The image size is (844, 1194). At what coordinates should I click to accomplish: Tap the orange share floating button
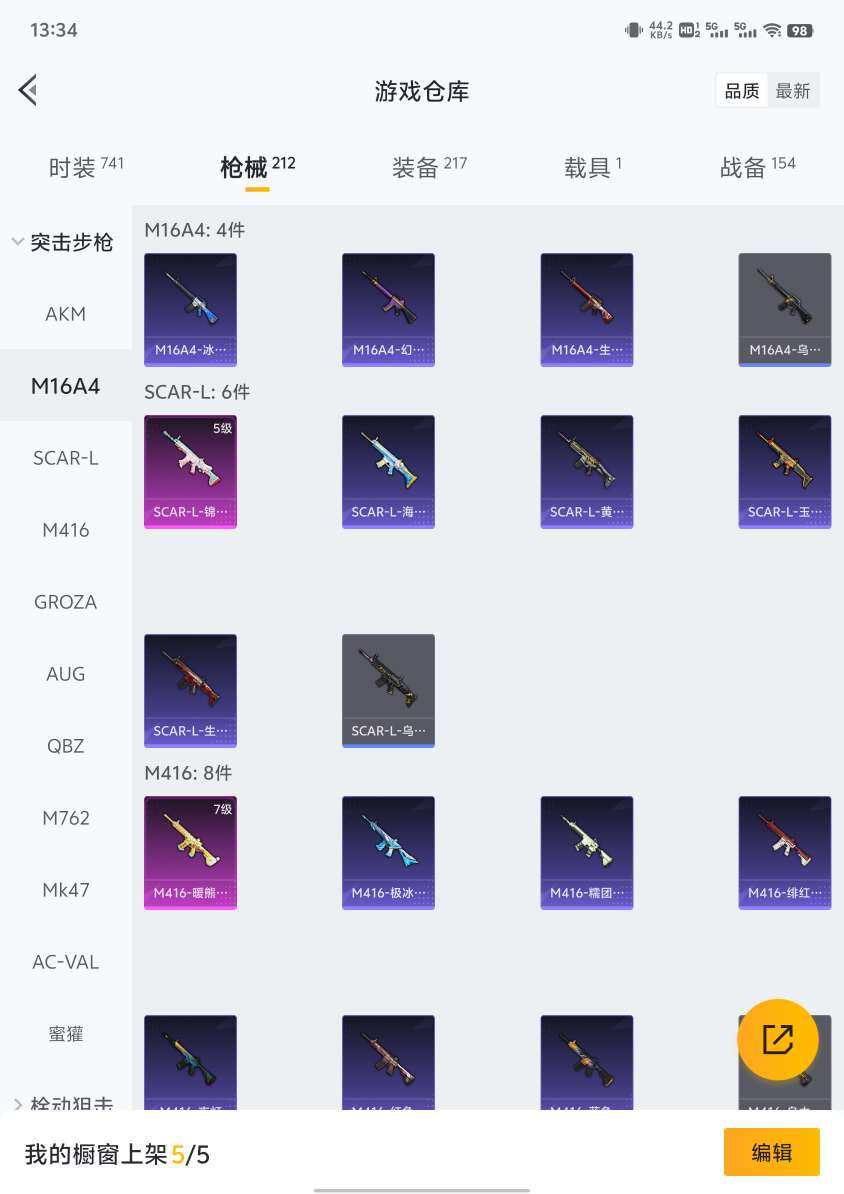[777, 1040]
